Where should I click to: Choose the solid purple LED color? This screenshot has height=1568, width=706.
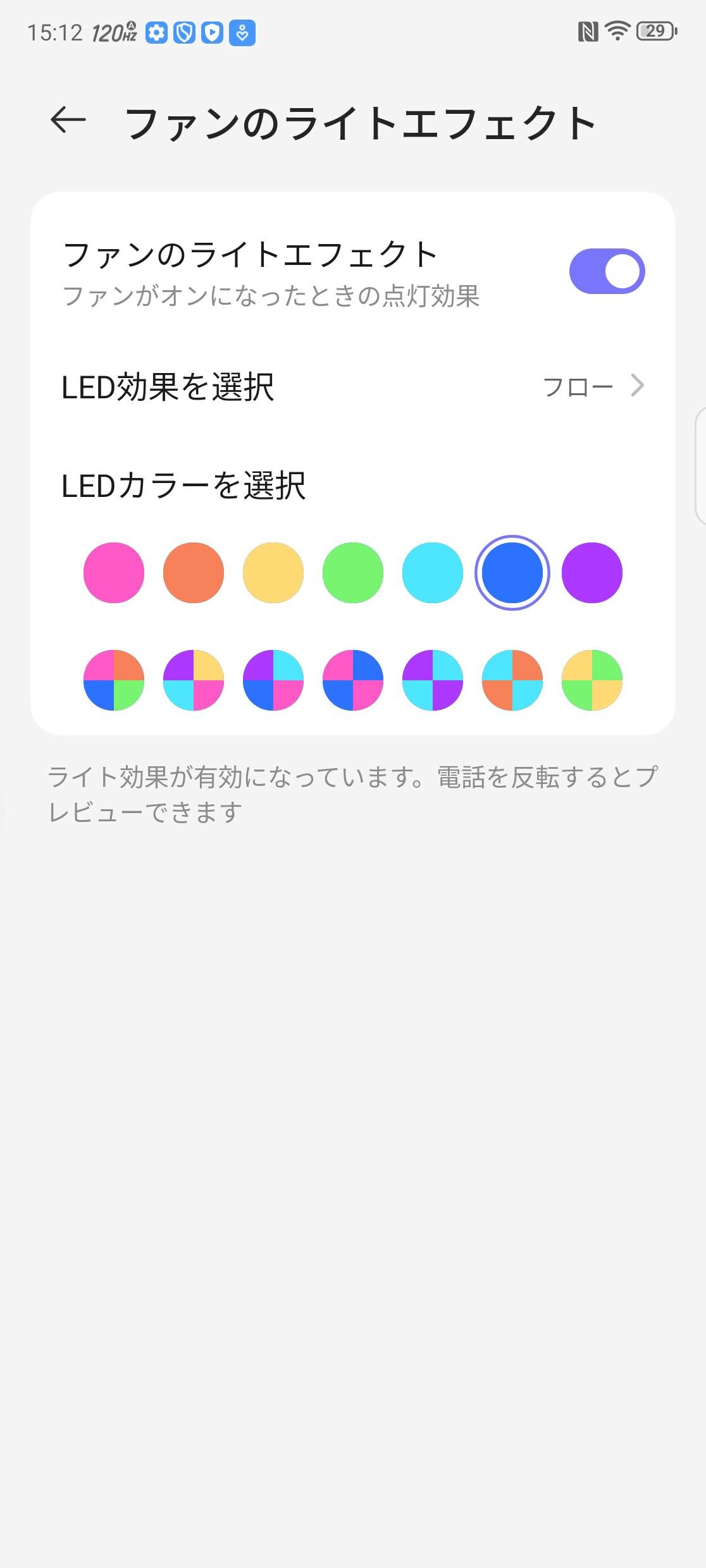point(592,573)
